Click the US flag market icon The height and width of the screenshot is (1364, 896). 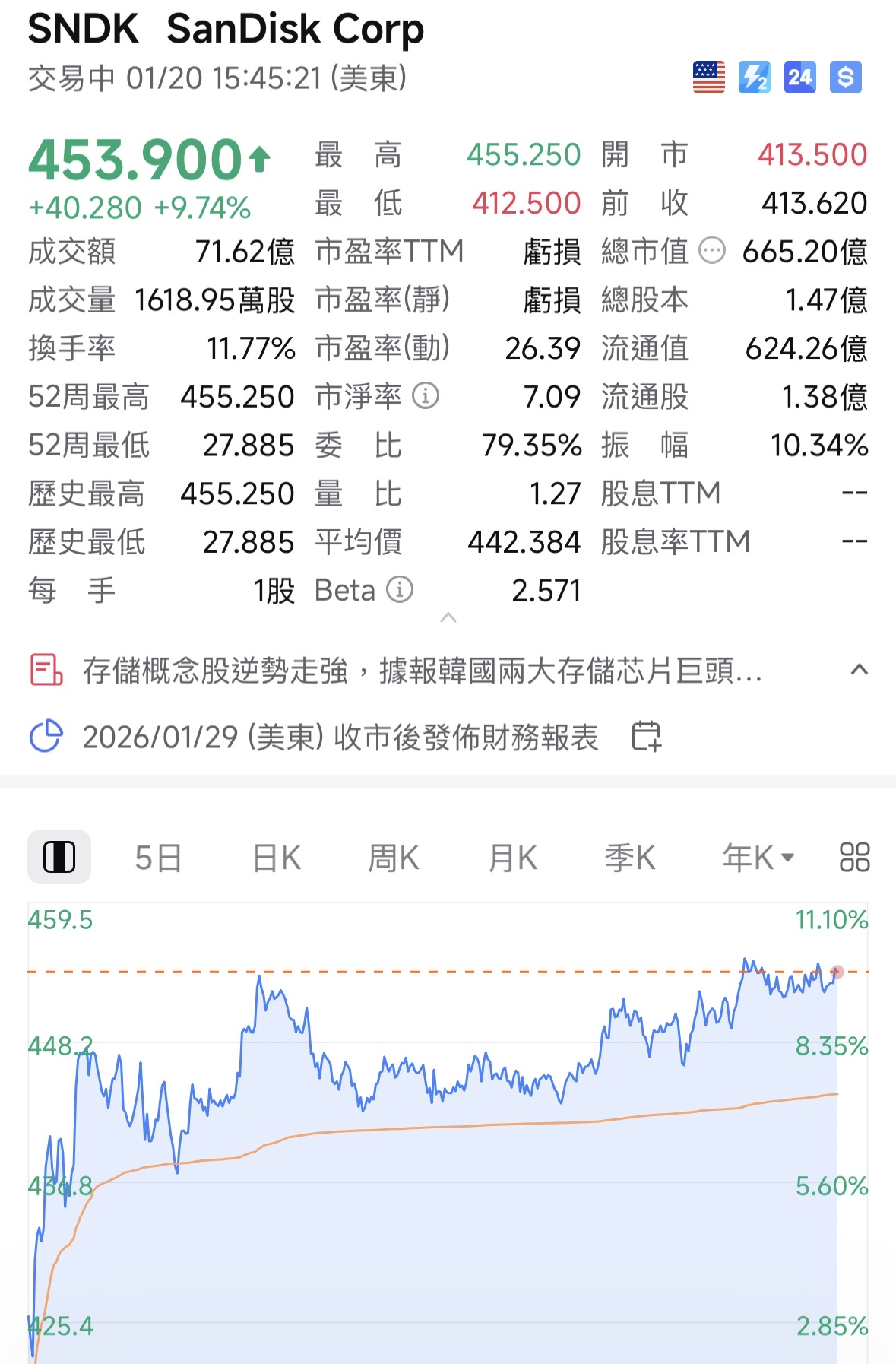pyautogui.click(x=708, y=76)
